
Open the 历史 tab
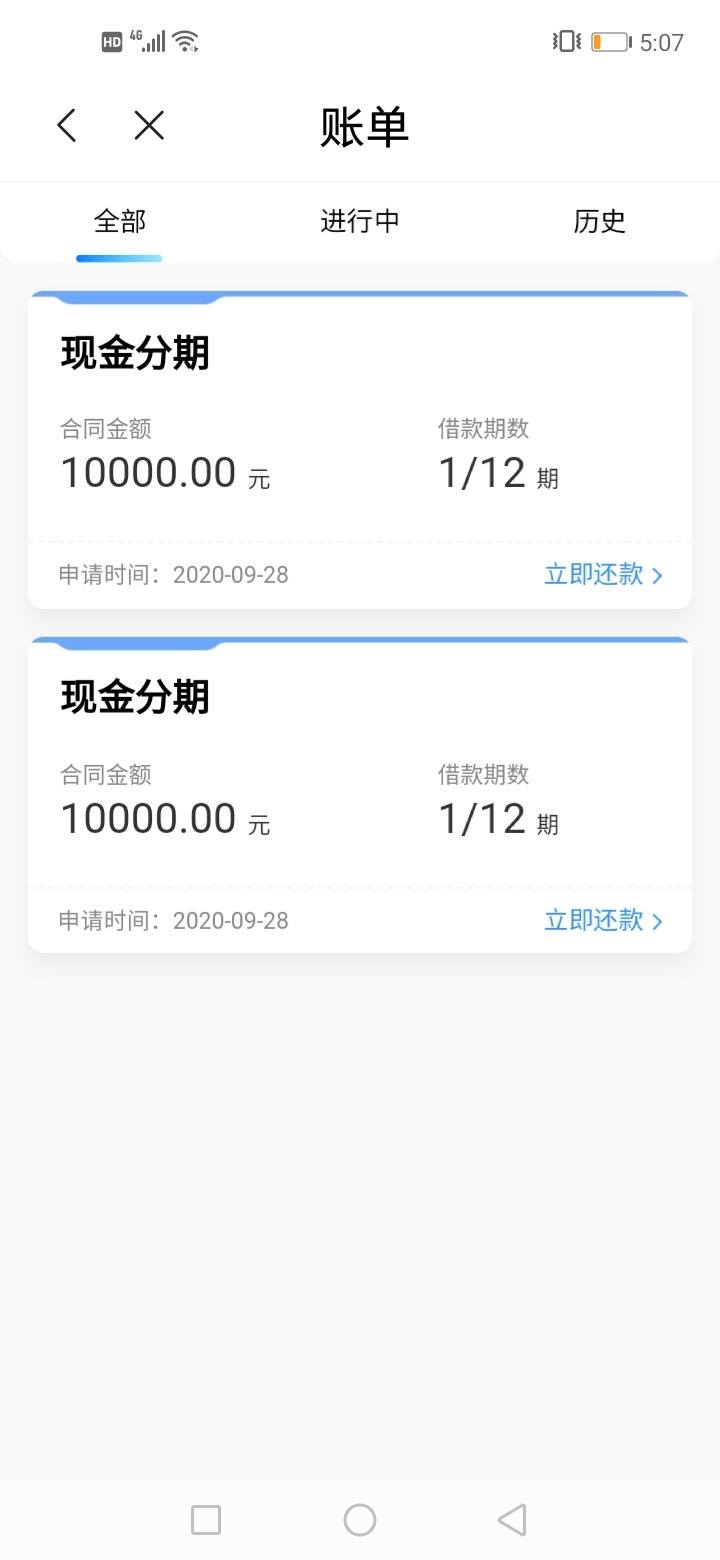[x=600, y=221]
